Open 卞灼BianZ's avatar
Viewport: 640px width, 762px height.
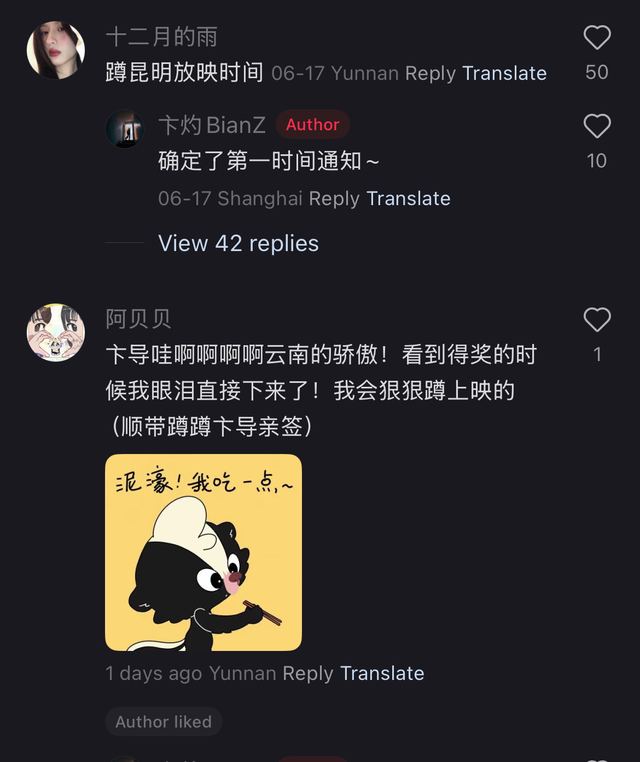coord(125,130)
